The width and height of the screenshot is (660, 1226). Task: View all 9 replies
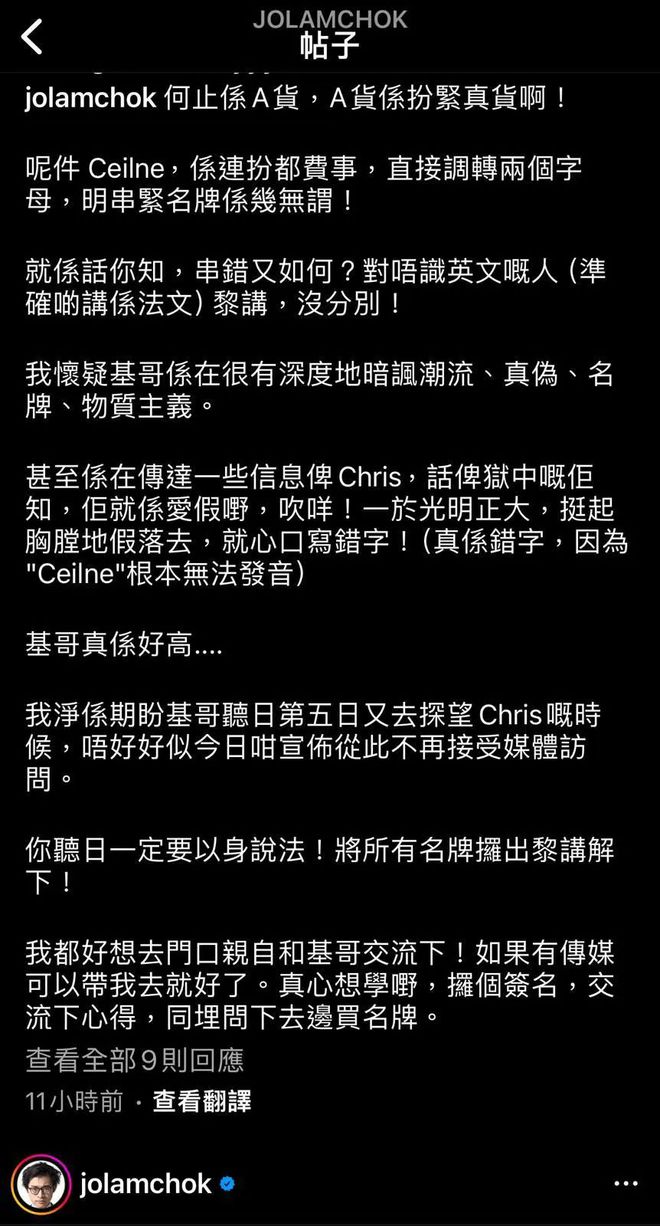point(134,1059)
